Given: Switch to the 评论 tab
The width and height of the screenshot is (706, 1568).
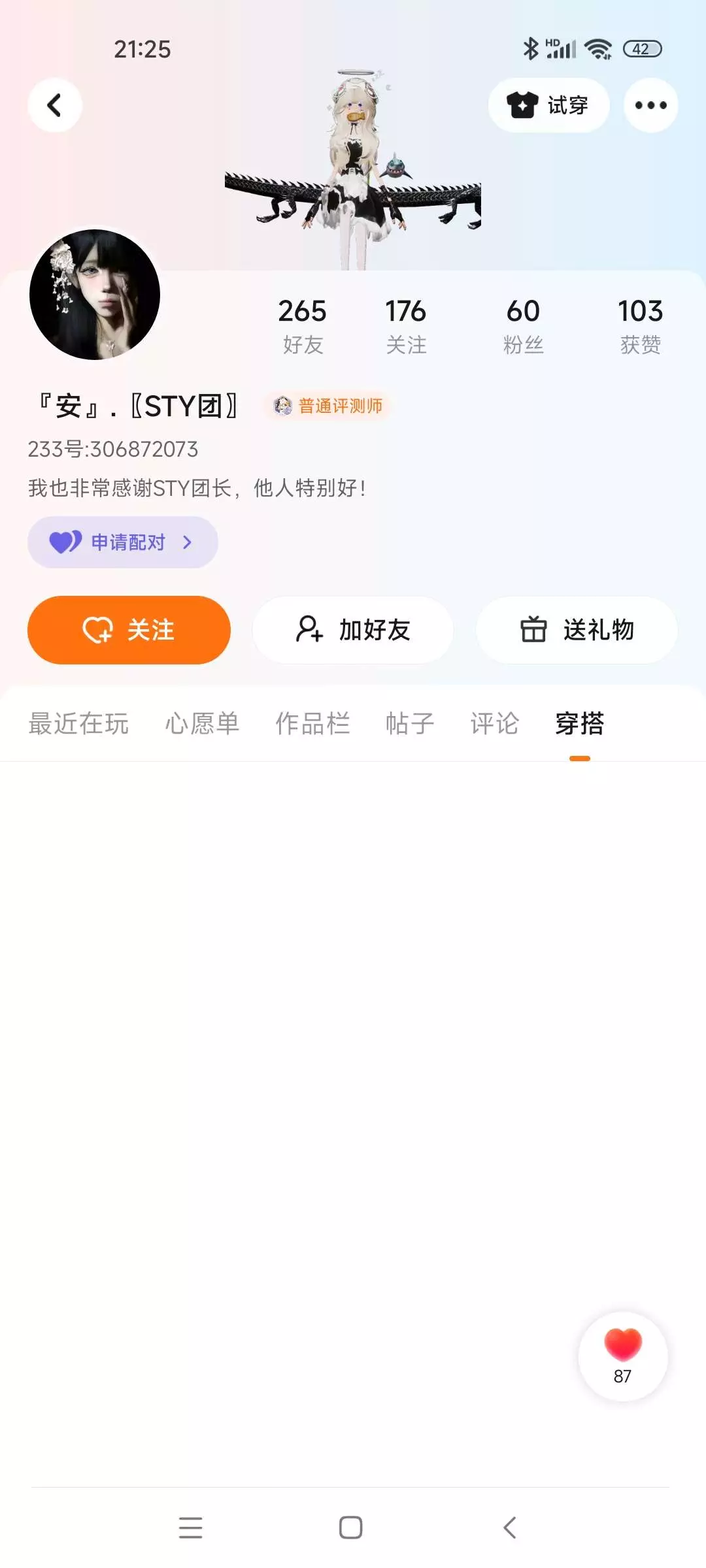Looking at the screenshot, I should coord(494,724).
